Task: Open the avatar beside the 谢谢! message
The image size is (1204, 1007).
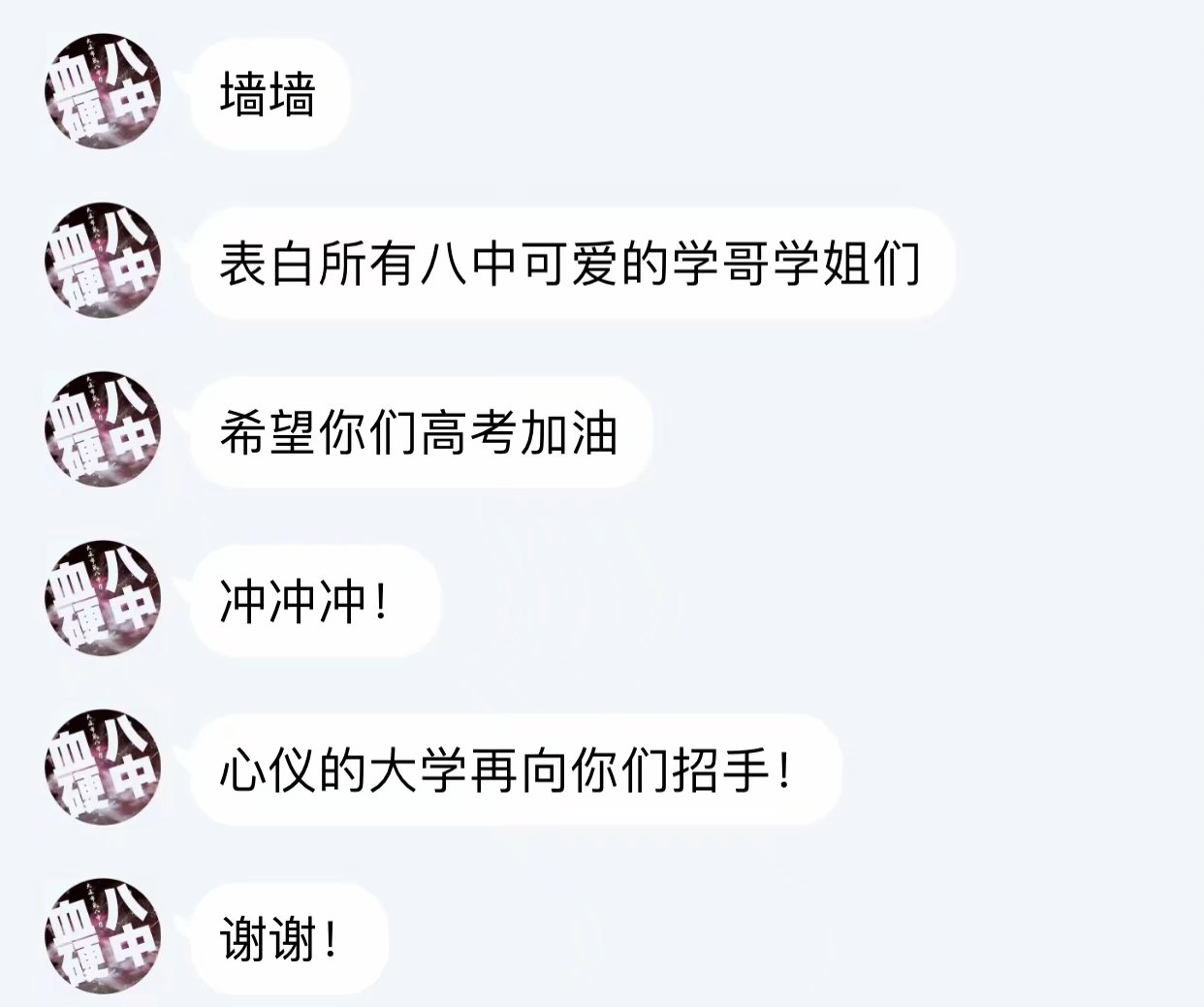Action: [x=103, y=936]
